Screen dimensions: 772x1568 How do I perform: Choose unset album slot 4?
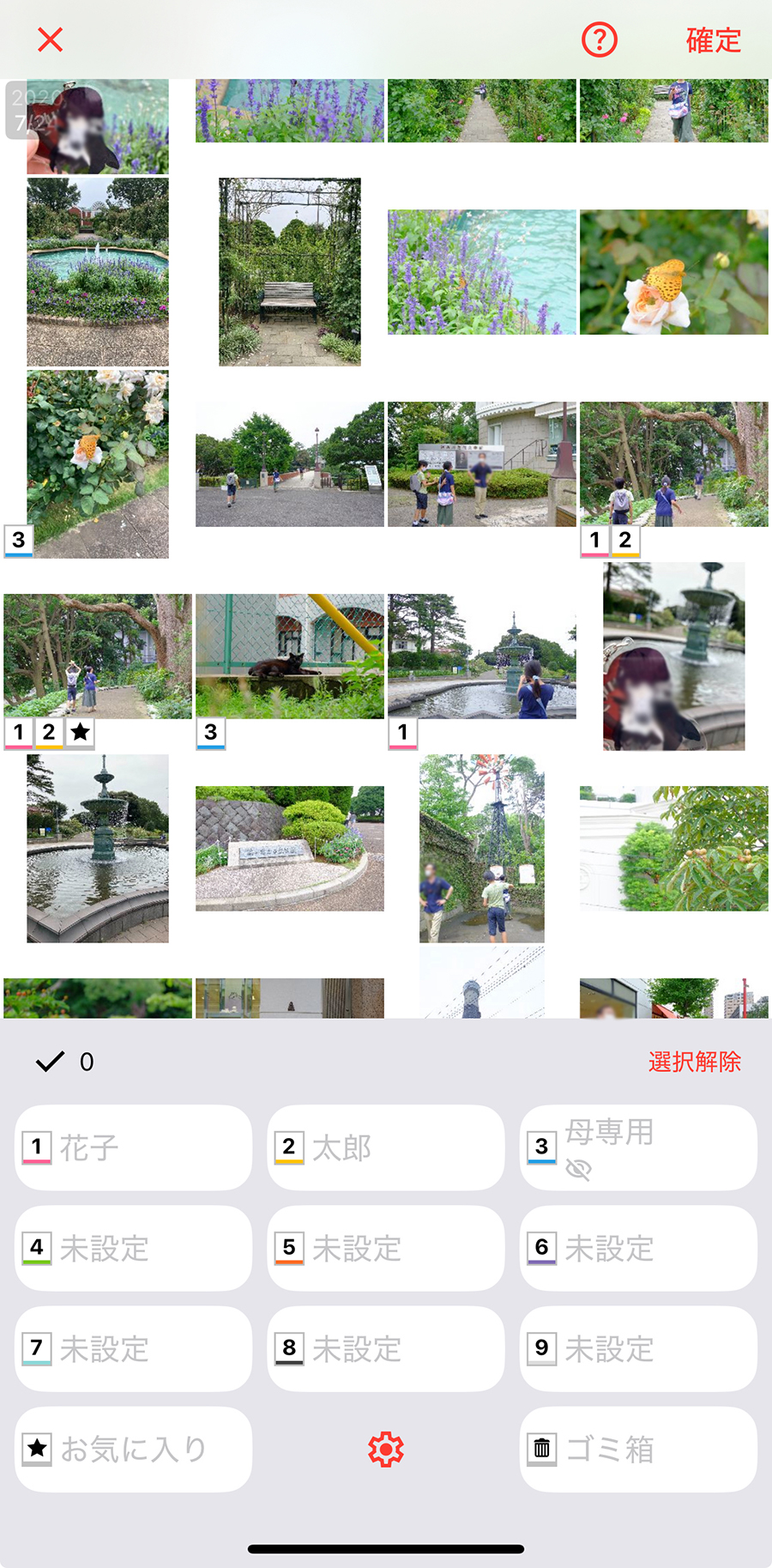(133, 1248)
